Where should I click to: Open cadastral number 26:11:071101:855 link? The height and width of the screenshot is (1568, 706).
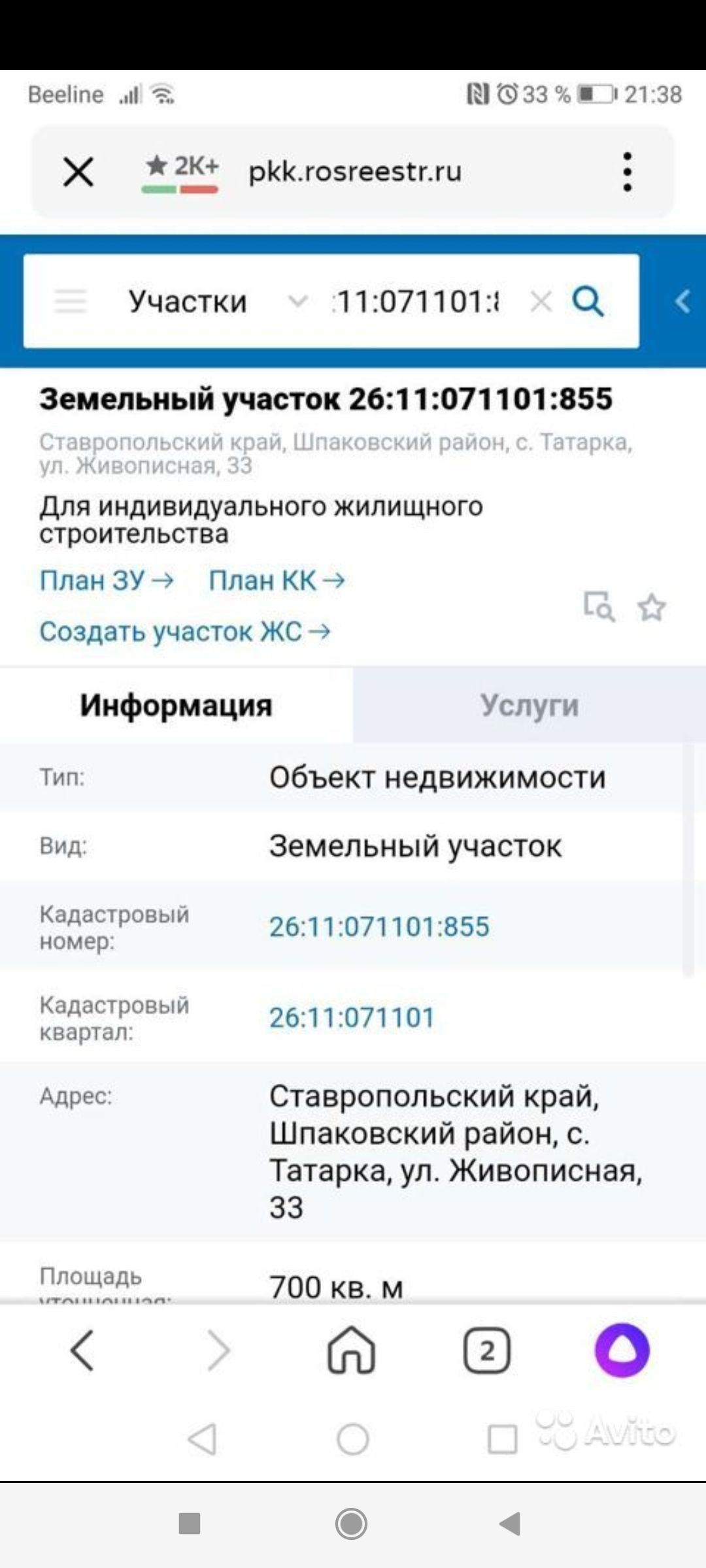(x=379, y=926)
